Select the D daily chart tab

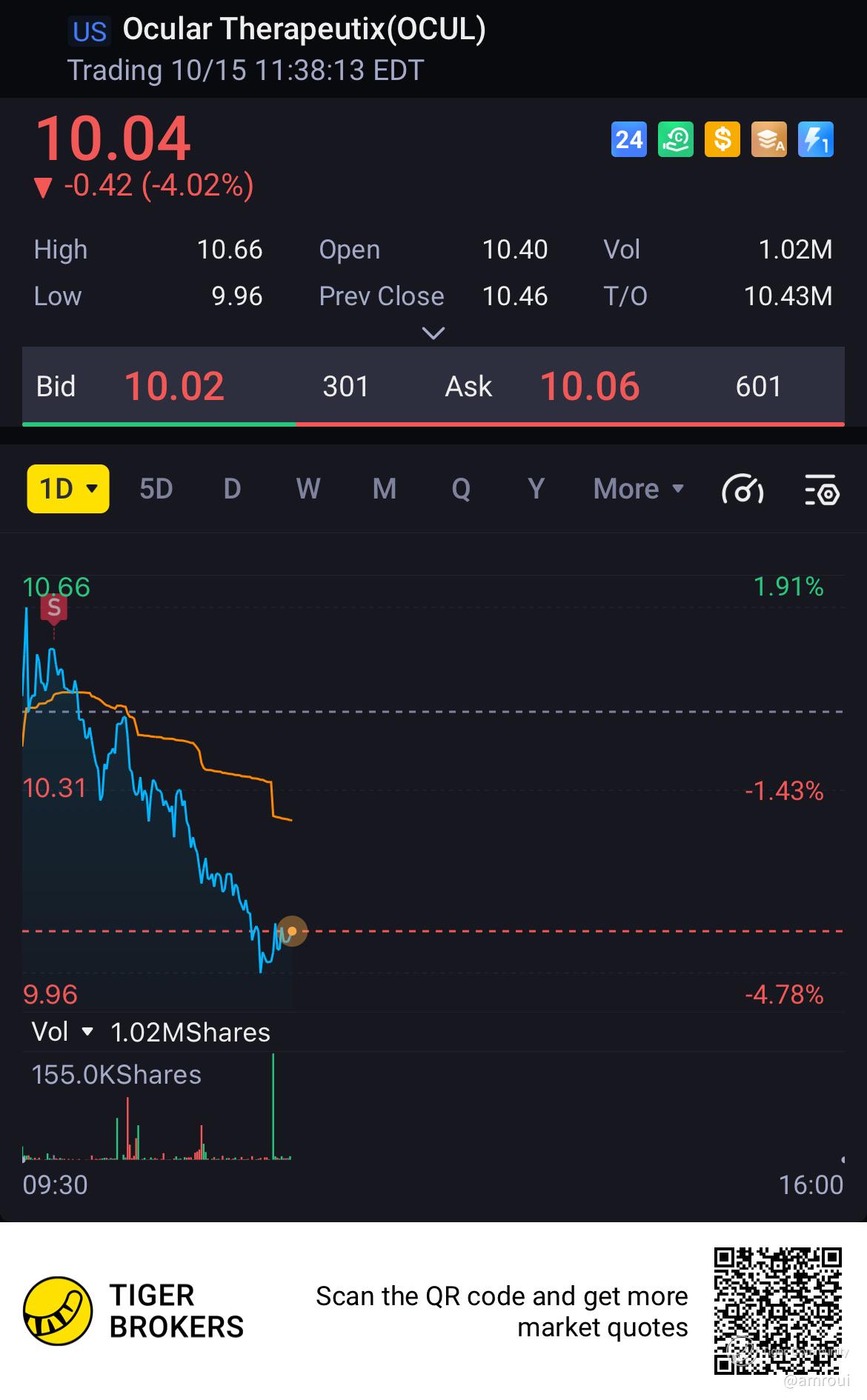pos(232,489)
